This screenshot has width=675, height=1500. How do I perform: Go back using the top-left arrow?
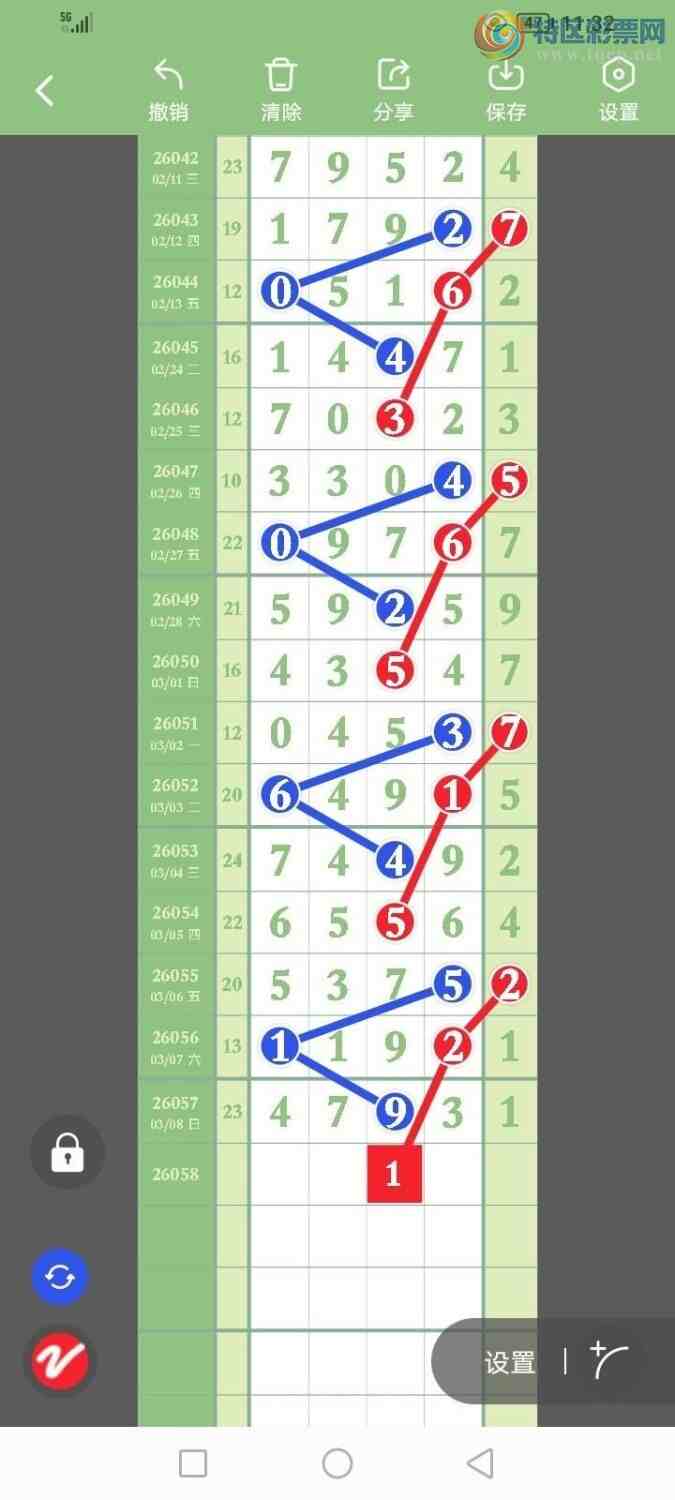pyautogui.click(x=44, y=91)
